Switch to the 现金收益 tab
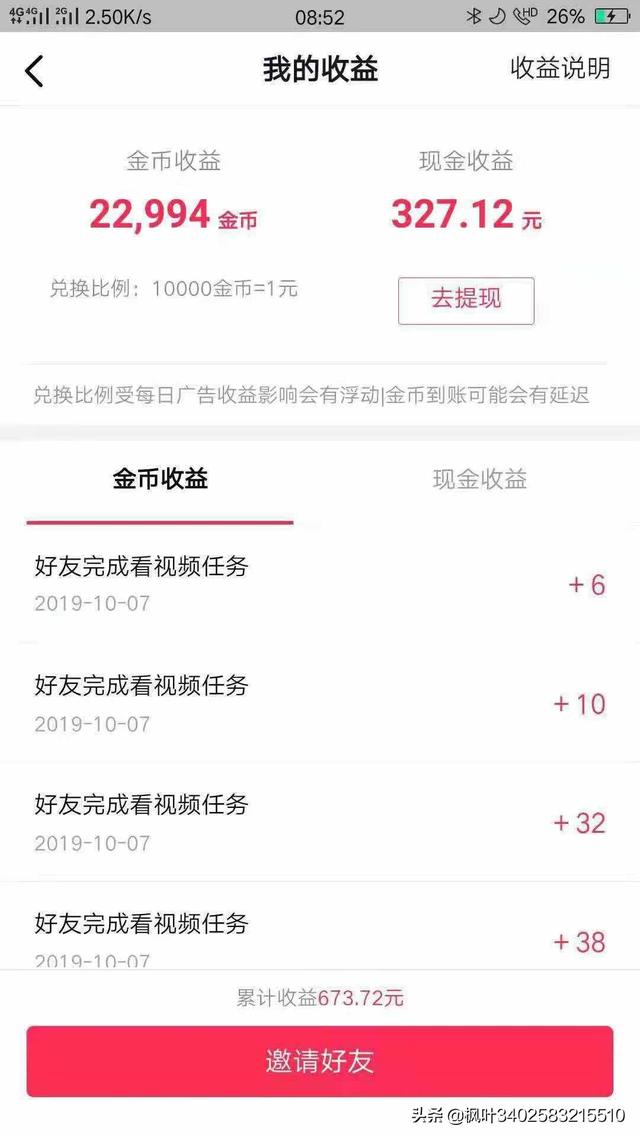Screen dimensions: 640x1138 click(479, 479)
